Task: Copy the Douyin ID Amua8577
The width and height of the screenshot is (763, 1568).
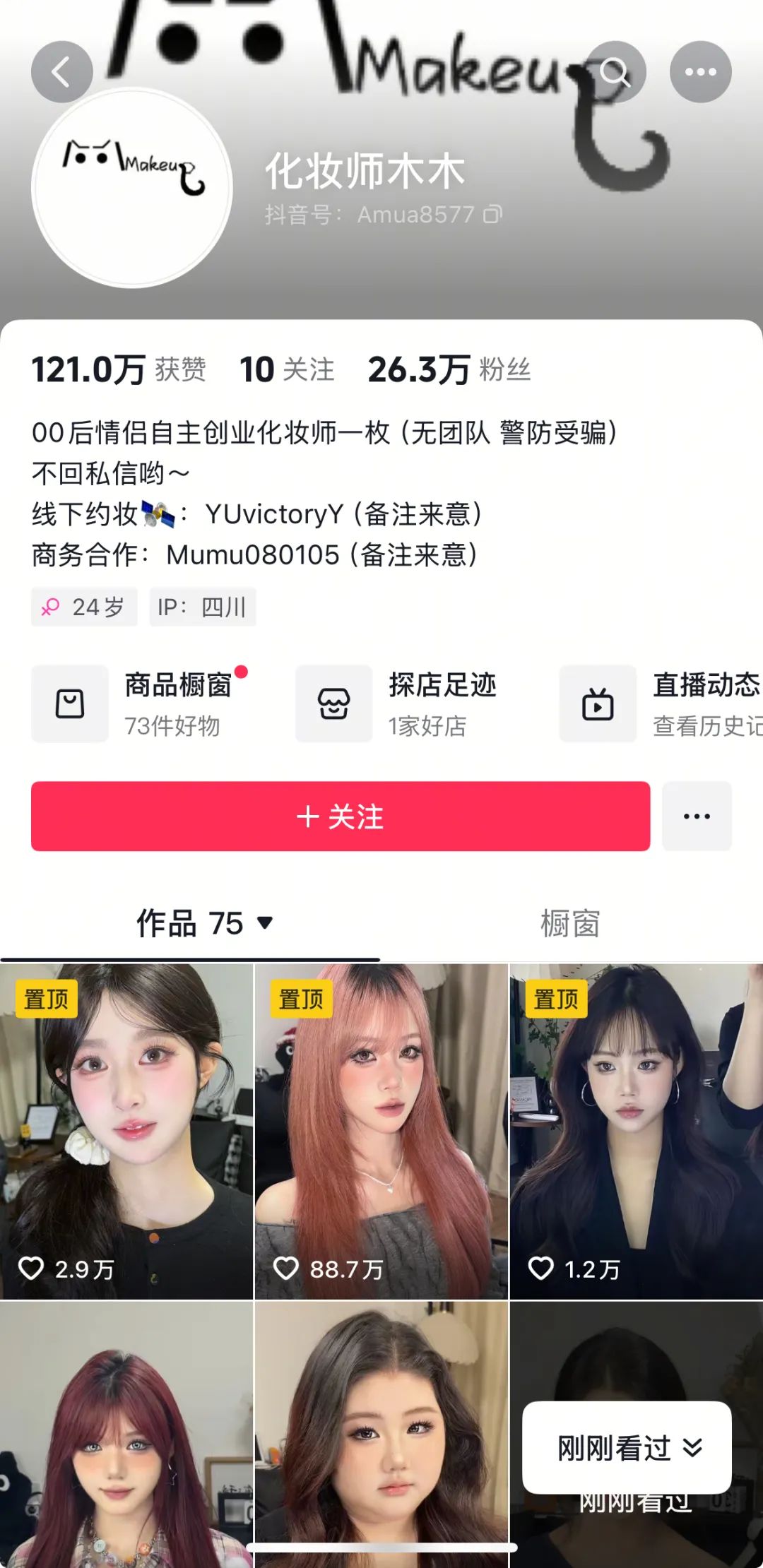Action: 492,214
